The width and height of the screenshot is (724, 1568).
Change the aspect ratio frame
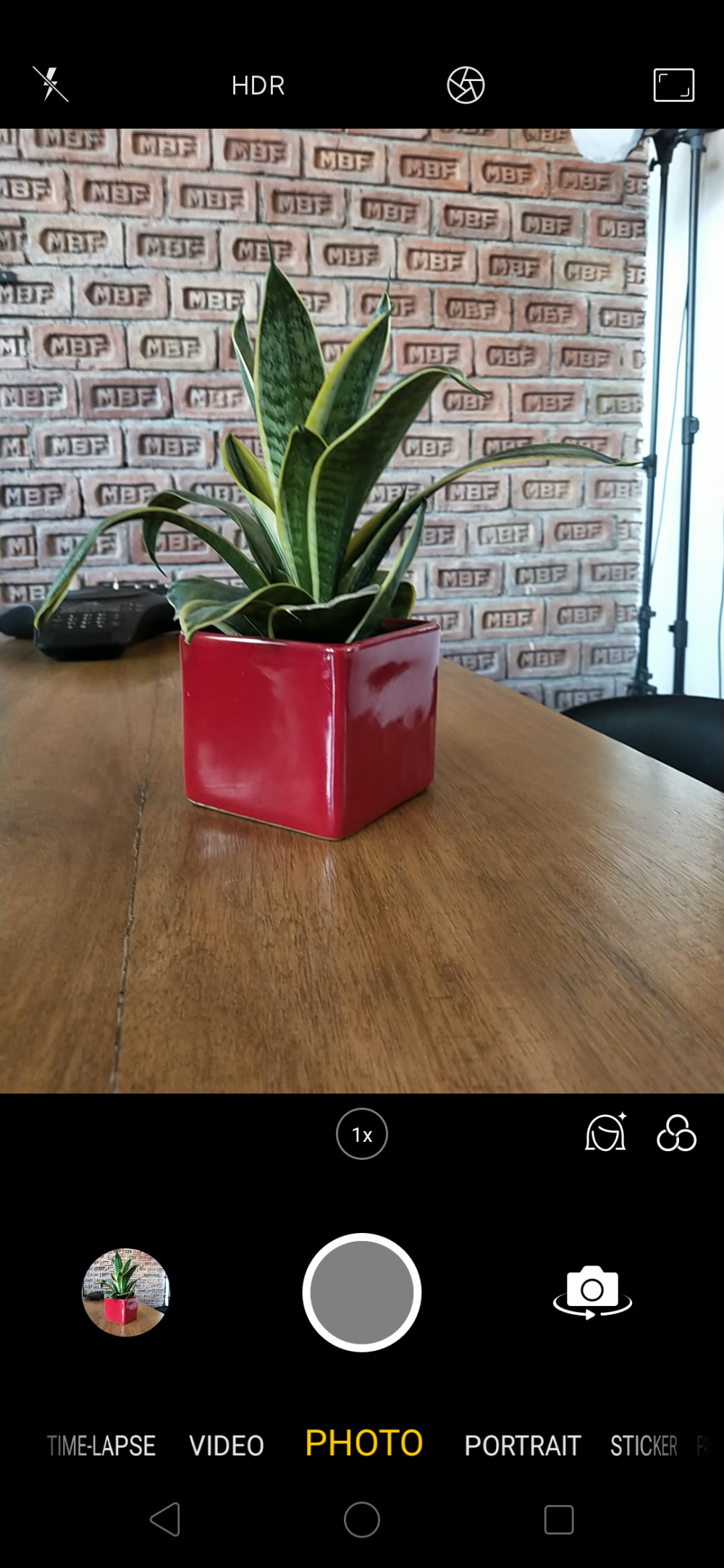pos(673,85)
